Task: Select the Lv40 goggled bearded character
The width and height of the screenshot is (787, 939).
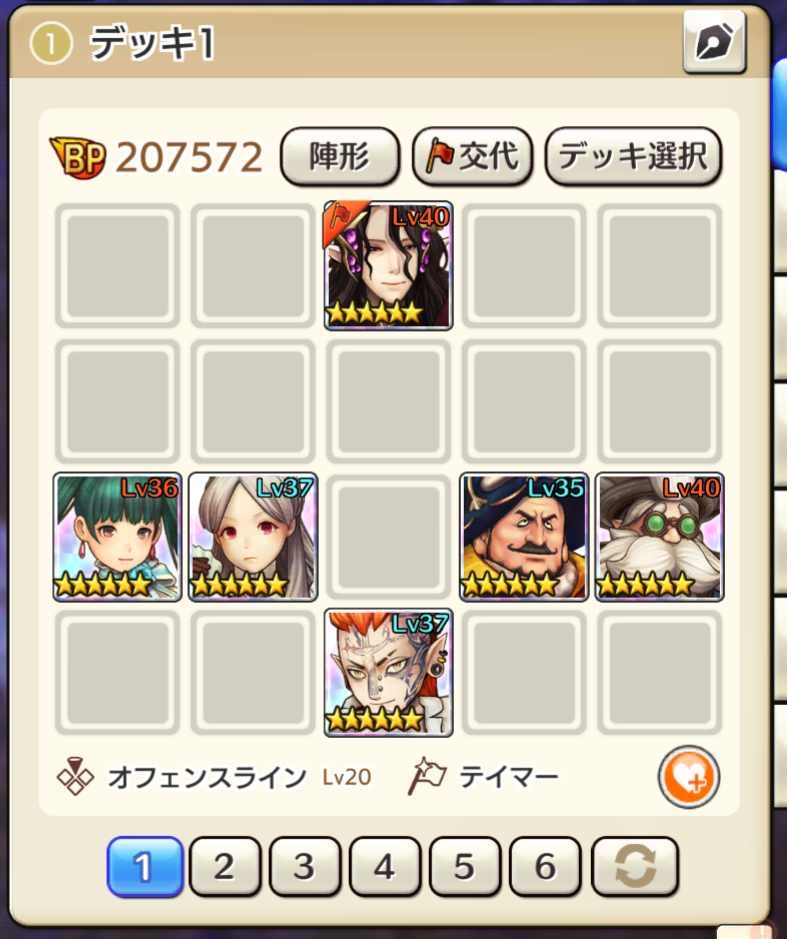Action: click(659, 537)
